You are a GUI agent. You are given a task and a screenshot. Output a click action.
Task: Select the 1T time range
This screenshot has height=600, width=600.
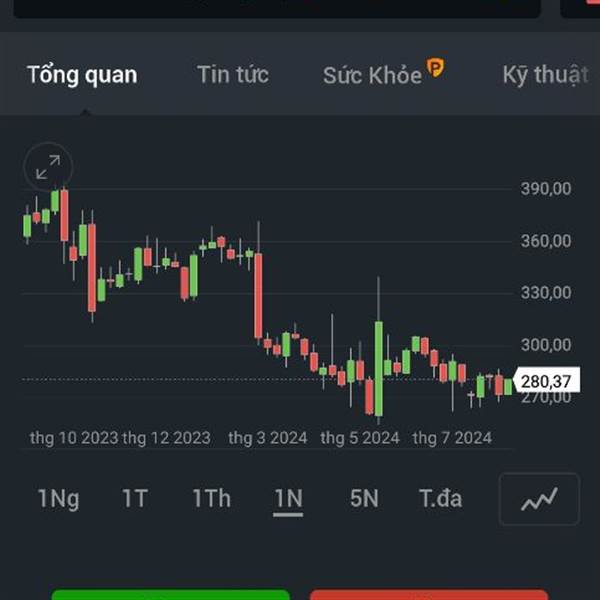135,498
